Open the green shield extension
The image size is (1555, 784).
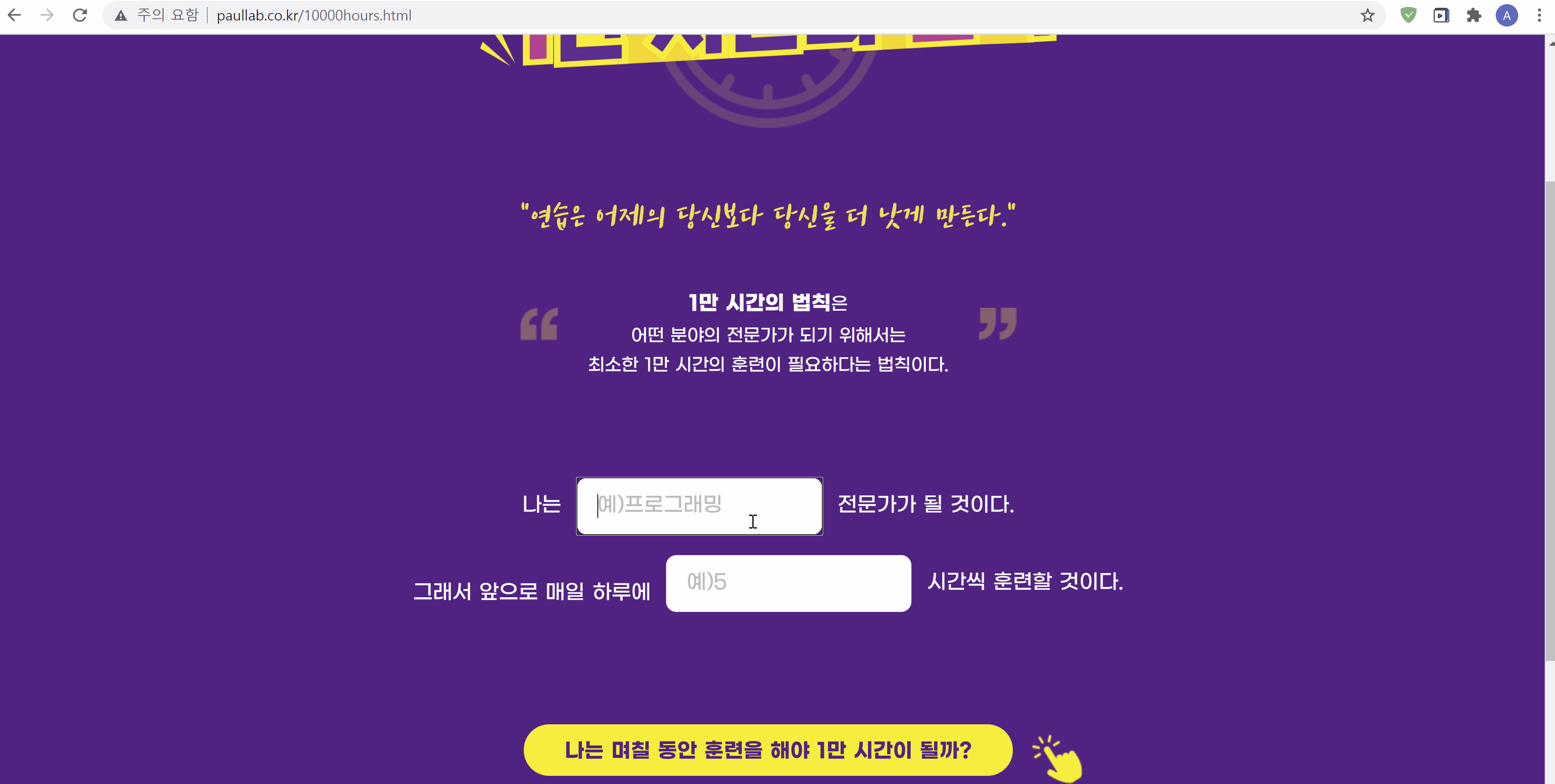click(1408, 15)
